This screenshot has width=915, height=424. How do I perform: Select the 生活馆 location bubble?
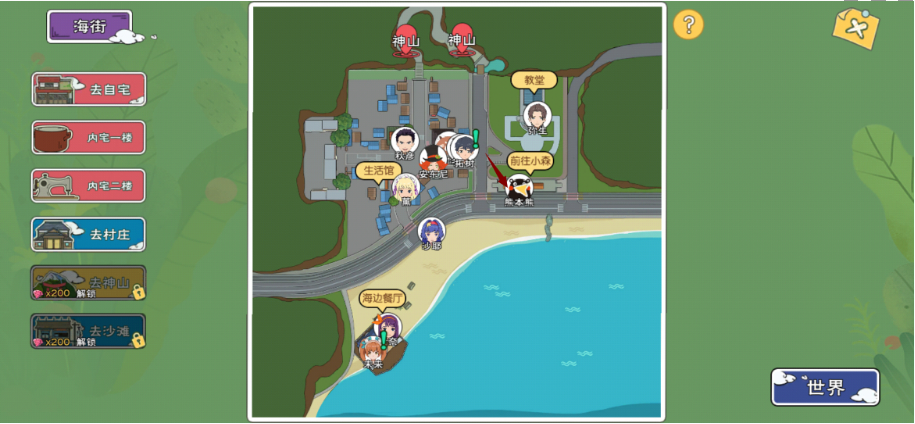[x=377, y=171]
